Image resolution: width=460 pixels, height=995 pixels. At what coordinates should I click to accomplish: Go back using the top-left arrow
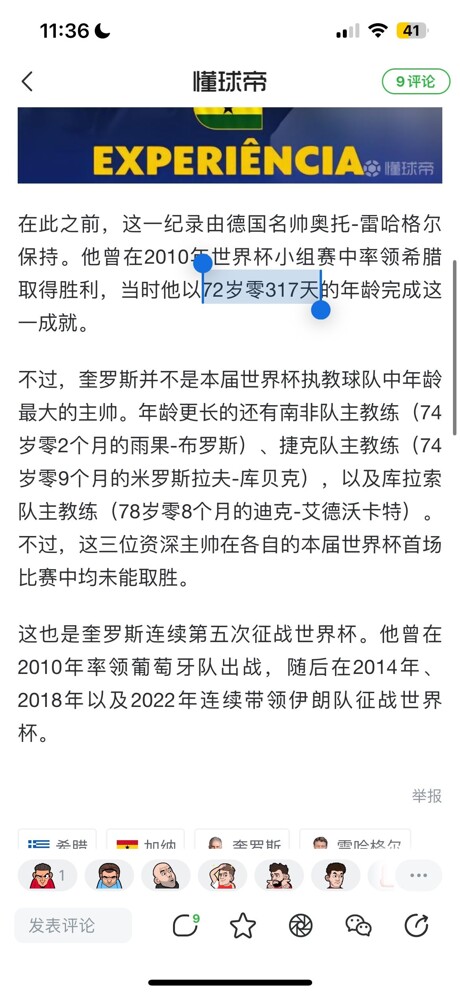(x=27, y=81)
